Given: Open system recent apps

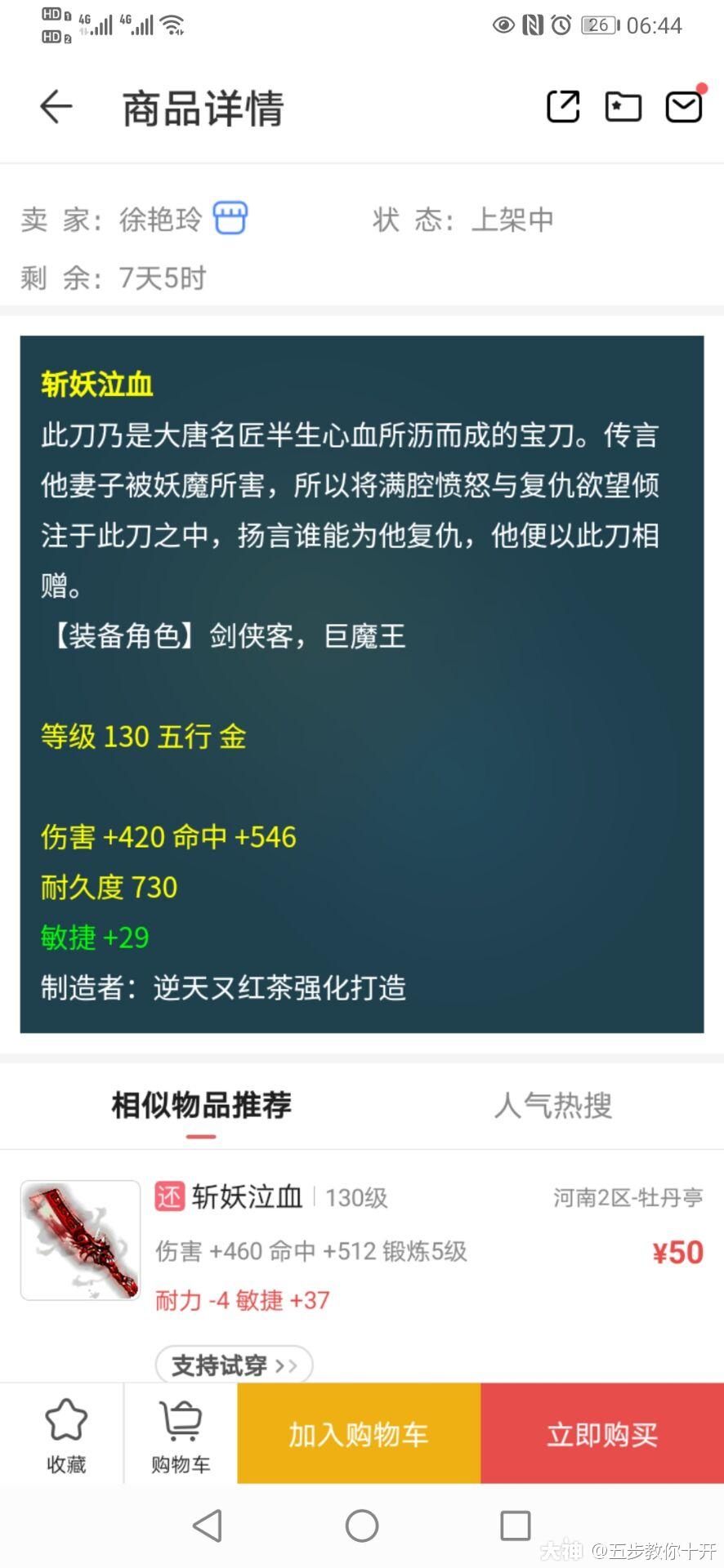Looking at the screenshot, I should (x=515, y=1525).
